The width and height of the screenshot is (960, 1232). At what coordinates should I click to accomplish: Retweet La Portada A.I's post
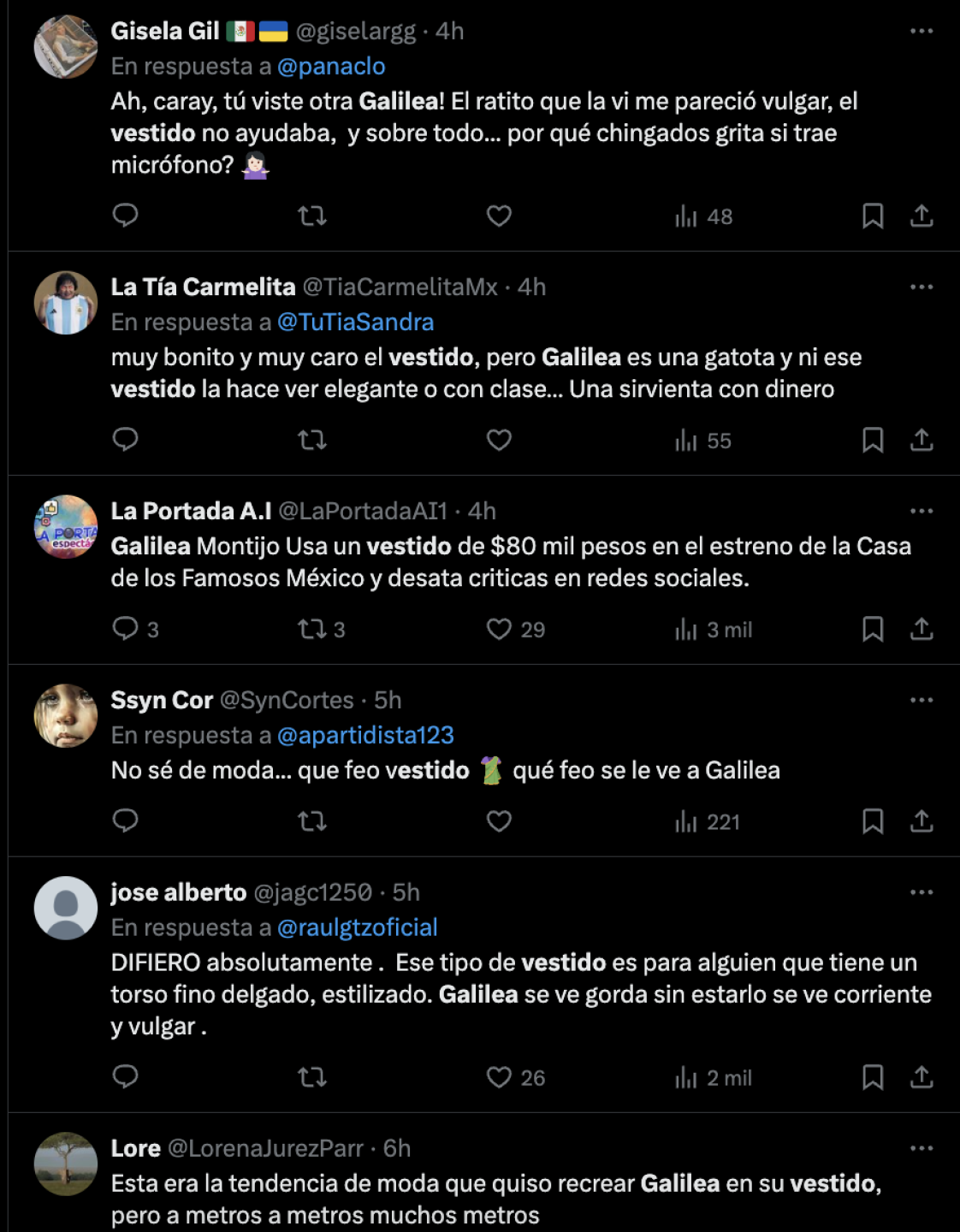pyautogui.click(x=312, y=630)
